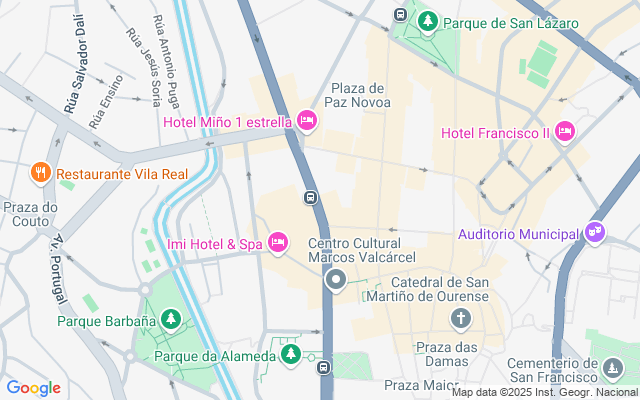Select Cementerio de San Francisco marker
640x400 pixels.
[611, 370]
